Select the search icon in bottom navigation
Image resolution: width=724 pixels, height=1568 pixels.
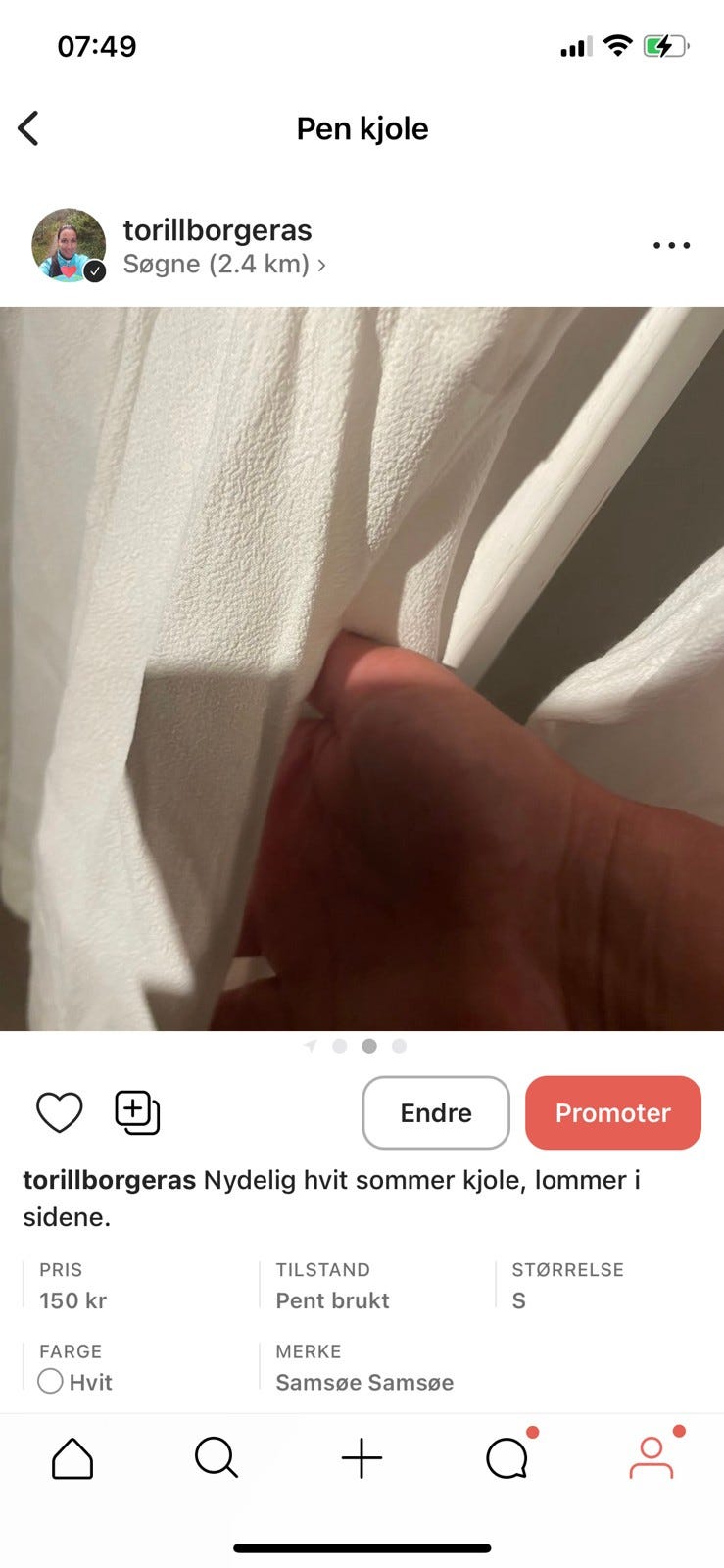point(217,1457)
